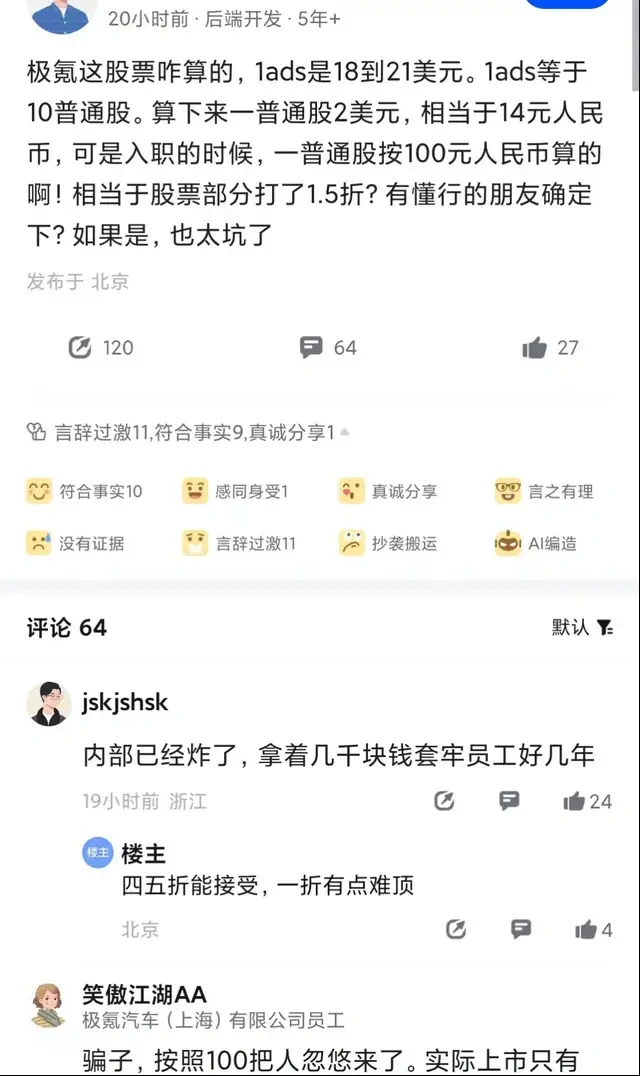Share jskjshsk's comment
Image resolution: width=640 pixels, height=1076 pixels.
click(x=445, y=801)
